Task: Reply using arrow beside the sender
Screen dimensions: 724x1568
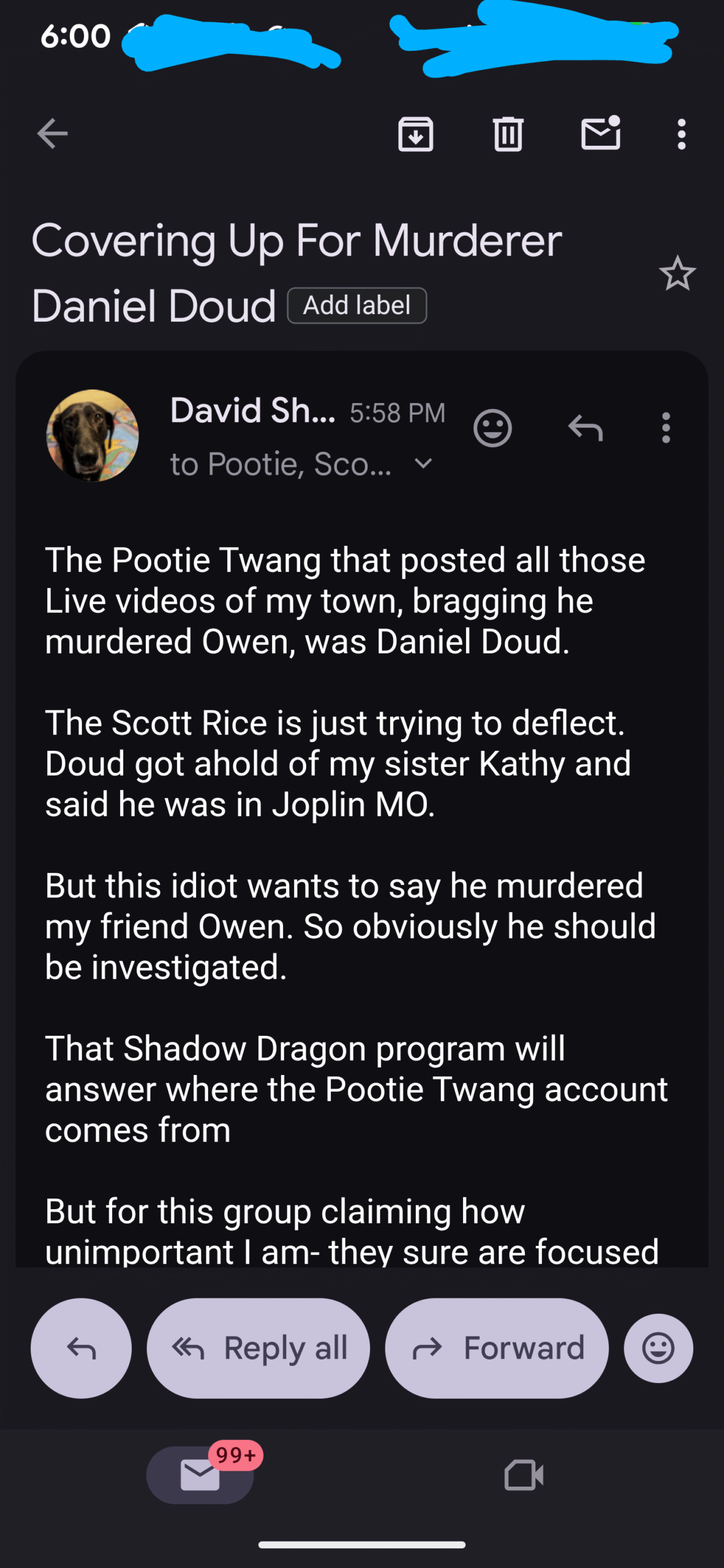Action: click(x=586, y=428)
